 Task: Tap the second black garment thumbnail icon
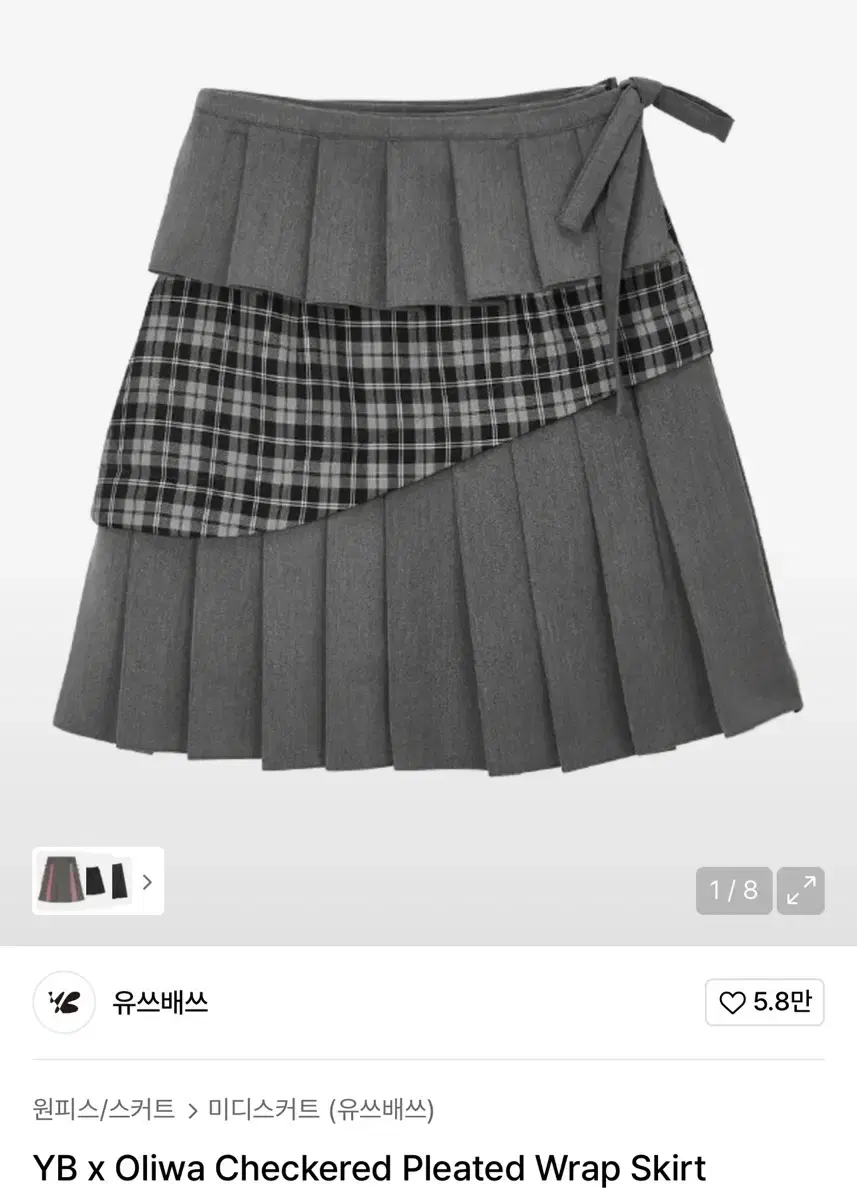[x=95, y=882]
